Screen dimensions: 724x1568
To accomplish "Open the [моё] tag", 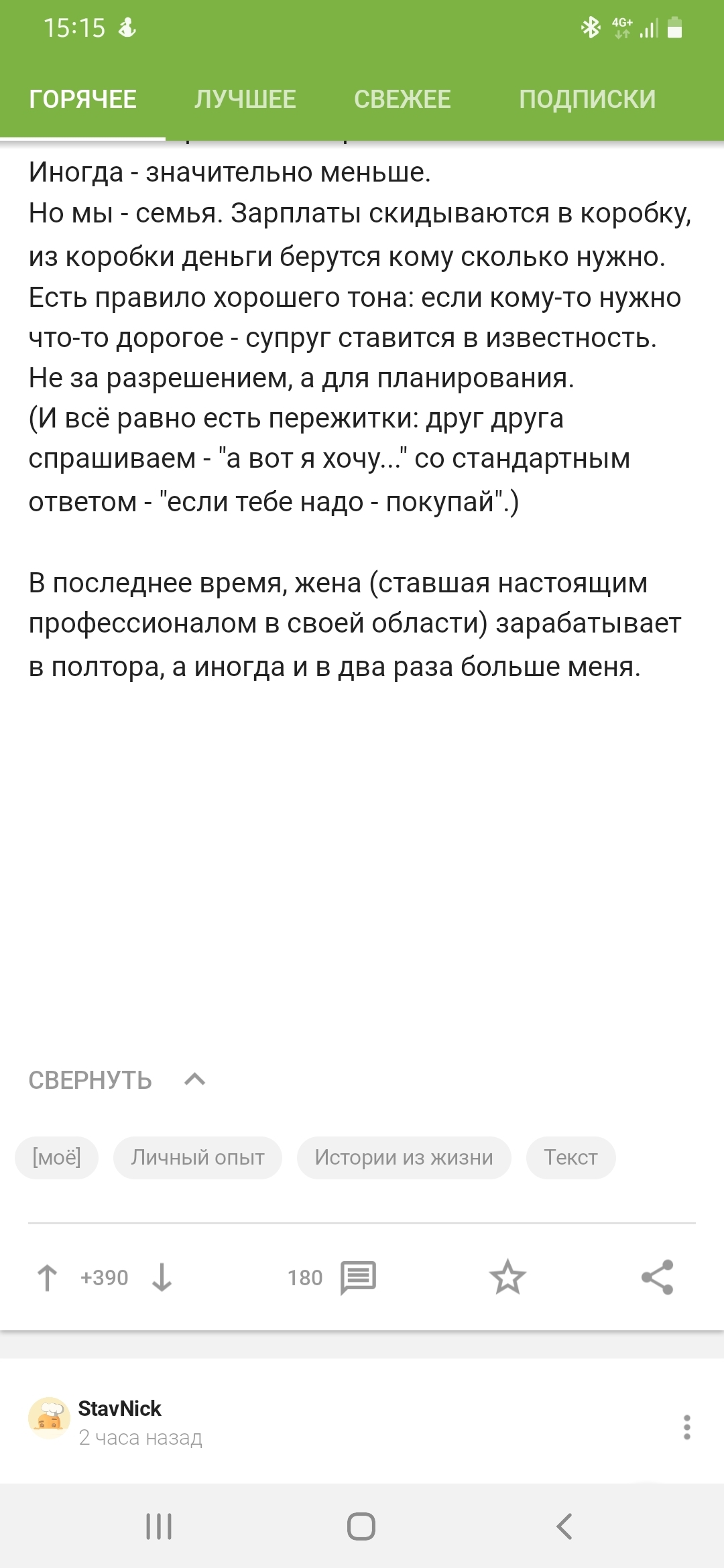I will (x=57, y=1157).
